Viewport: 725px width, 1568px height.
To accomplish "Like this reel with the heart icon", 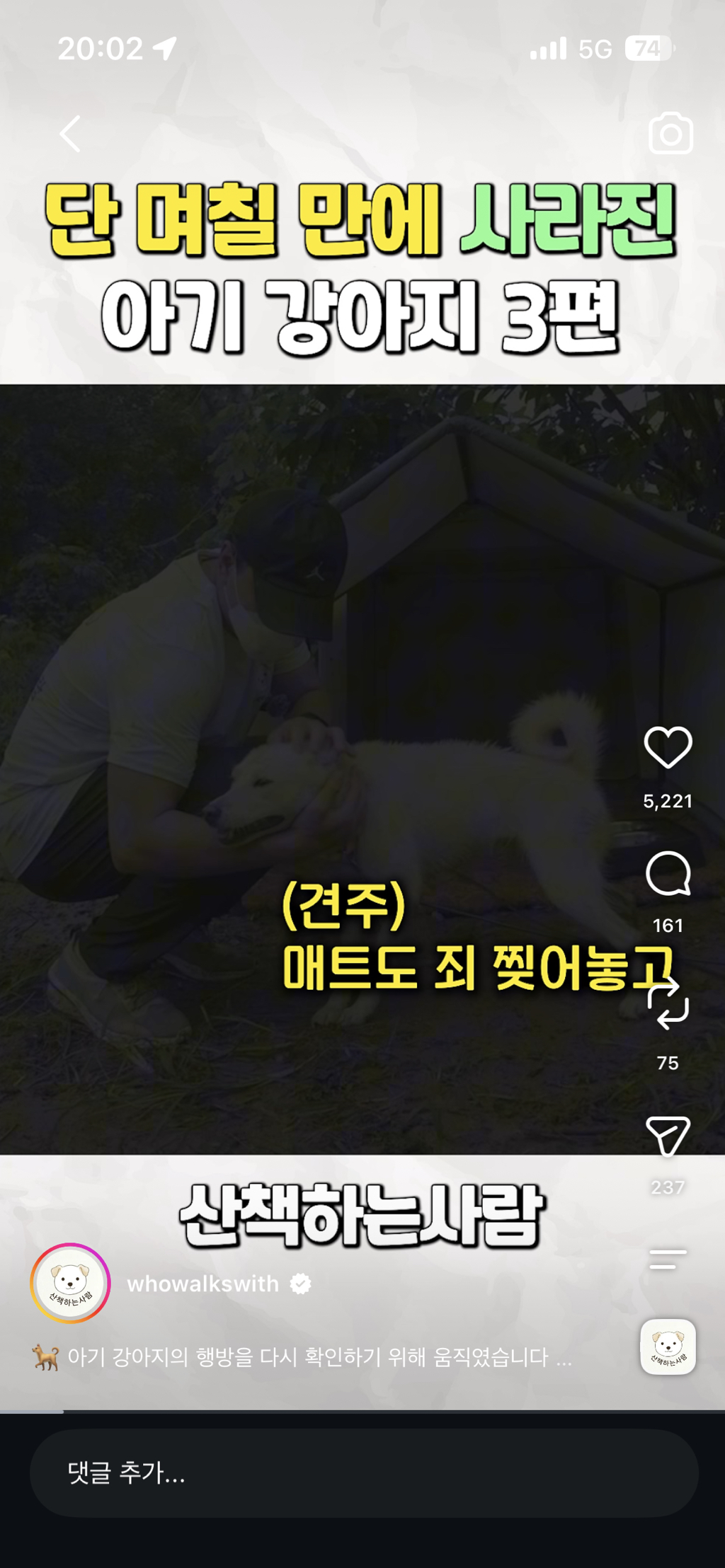I will tap(668, 746).
